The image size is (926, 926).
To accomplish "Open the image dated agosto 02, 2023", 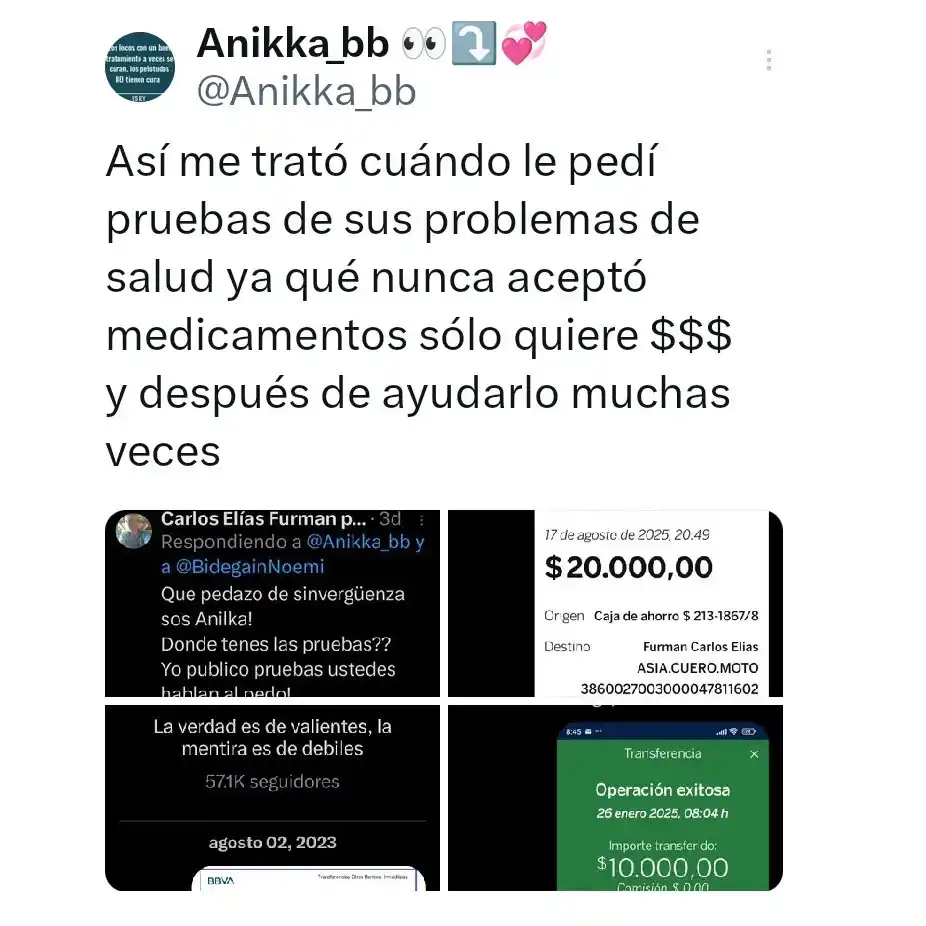I will click(272, 797).
